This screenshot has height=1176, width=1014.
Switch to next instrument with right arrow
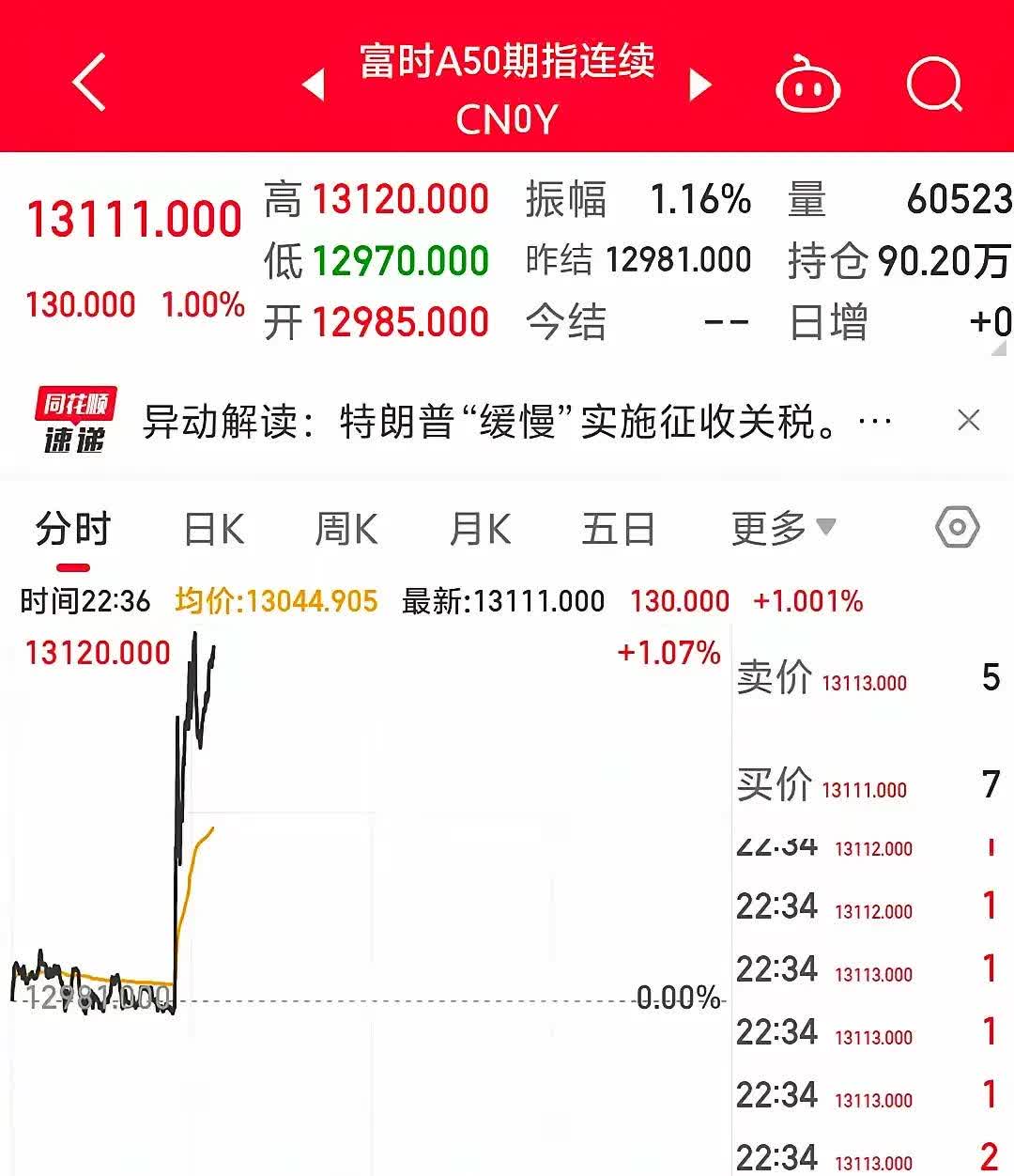pyautogui.click(x=699, y=83)
